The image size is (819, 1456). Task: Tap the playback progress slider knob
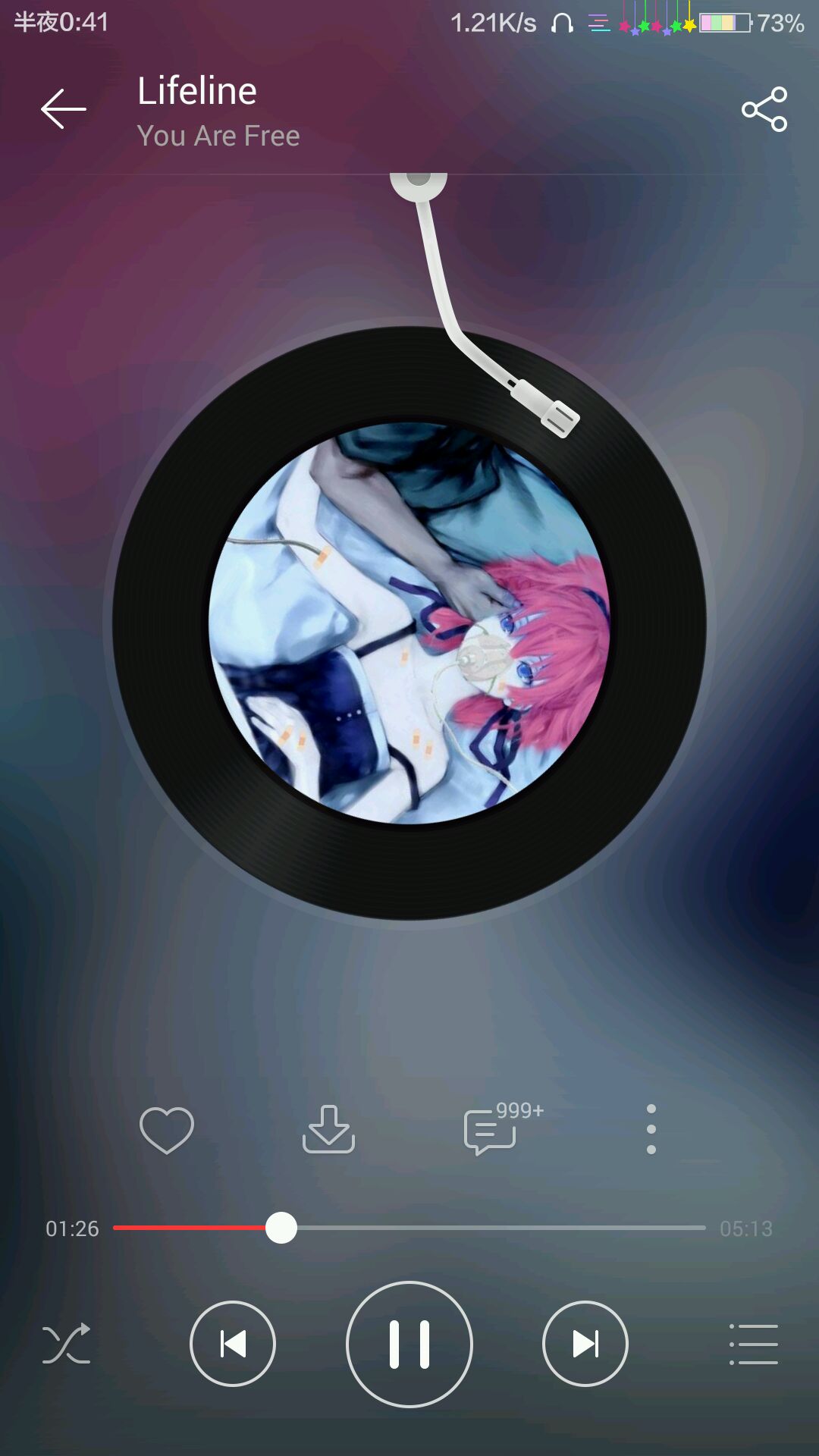coord(281,1228)
